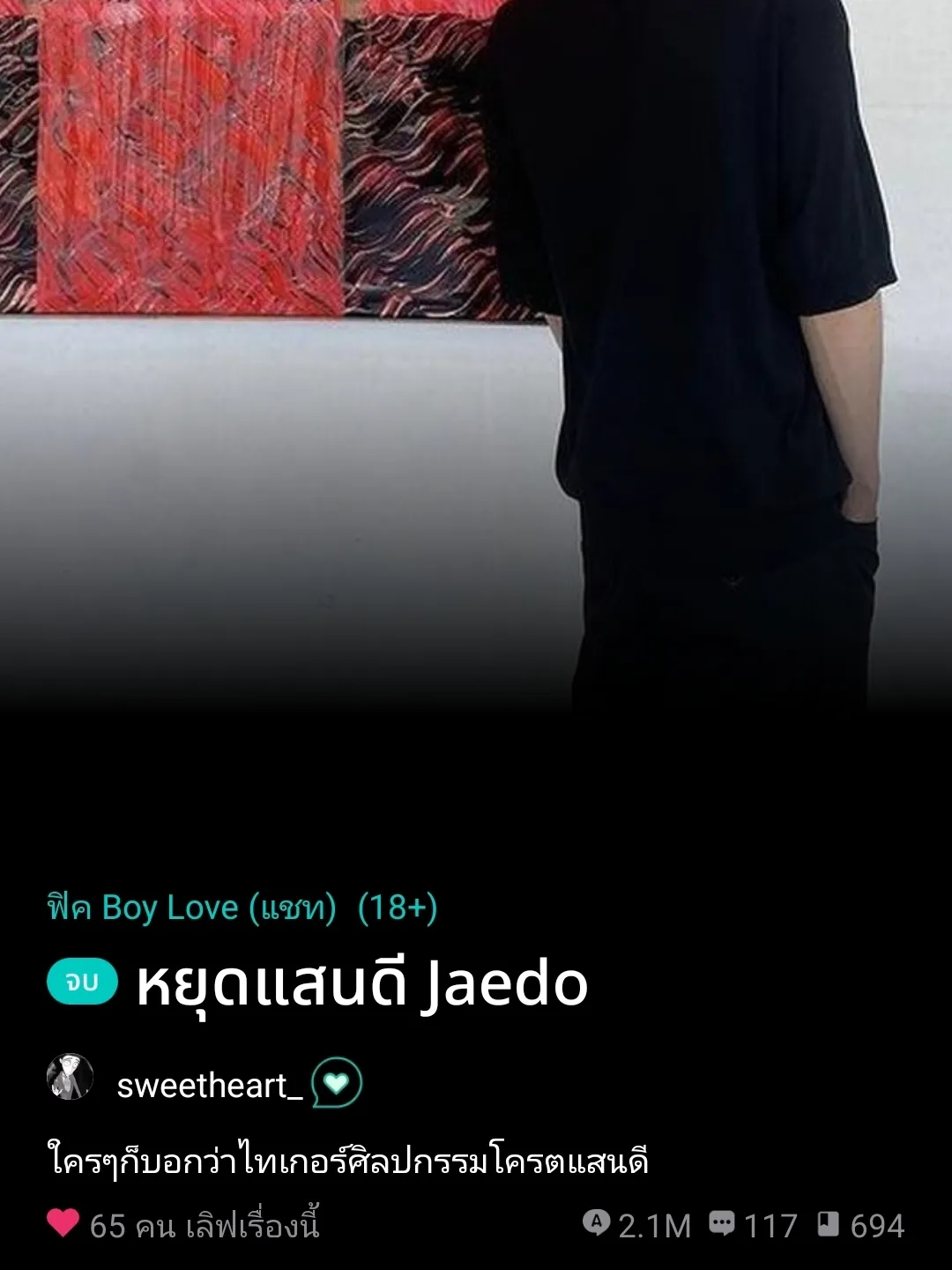Open the sweetheart_ author profile
Screen dimensions: 952x1270
point(210,1086)
